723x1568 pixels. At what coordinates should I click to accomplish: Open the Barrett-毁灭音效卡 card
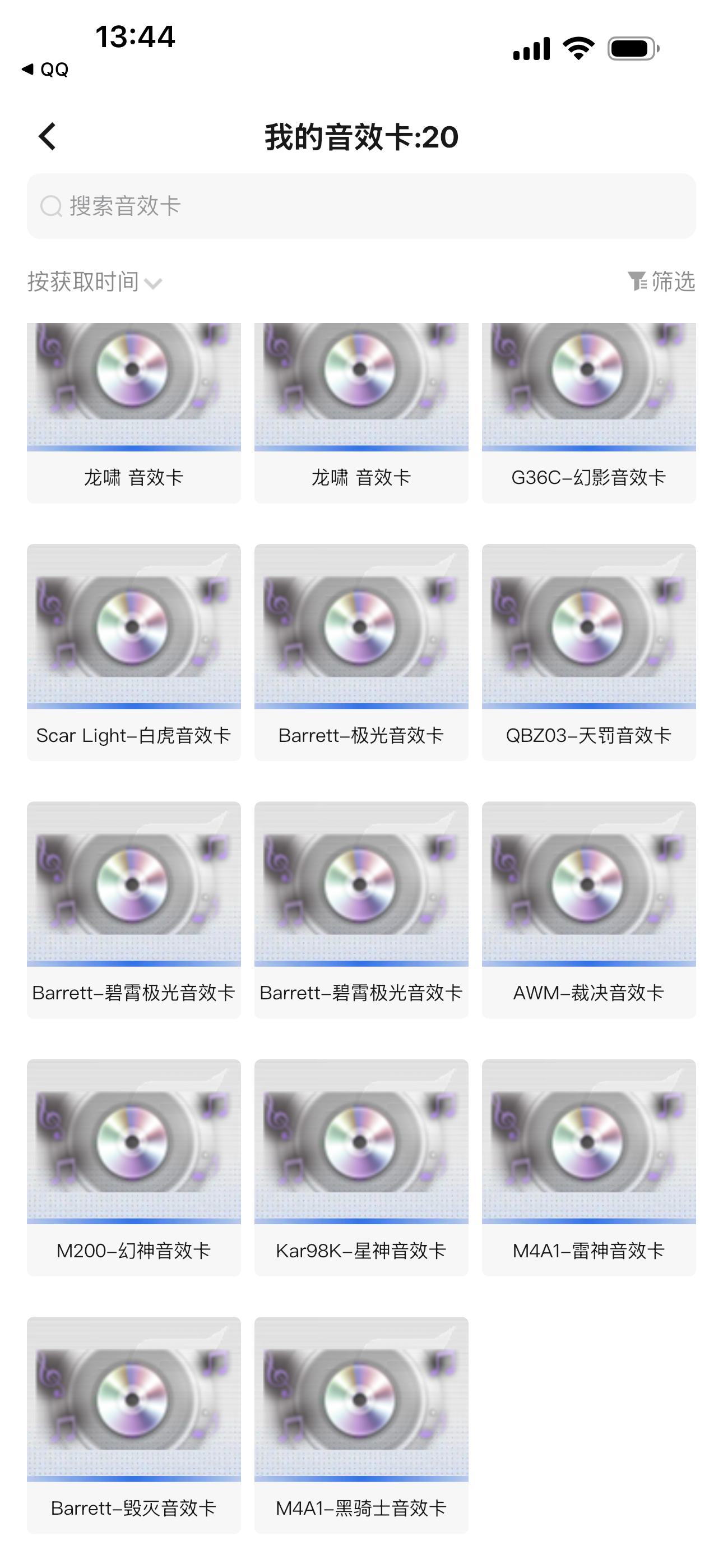[x=134, y=1425]
